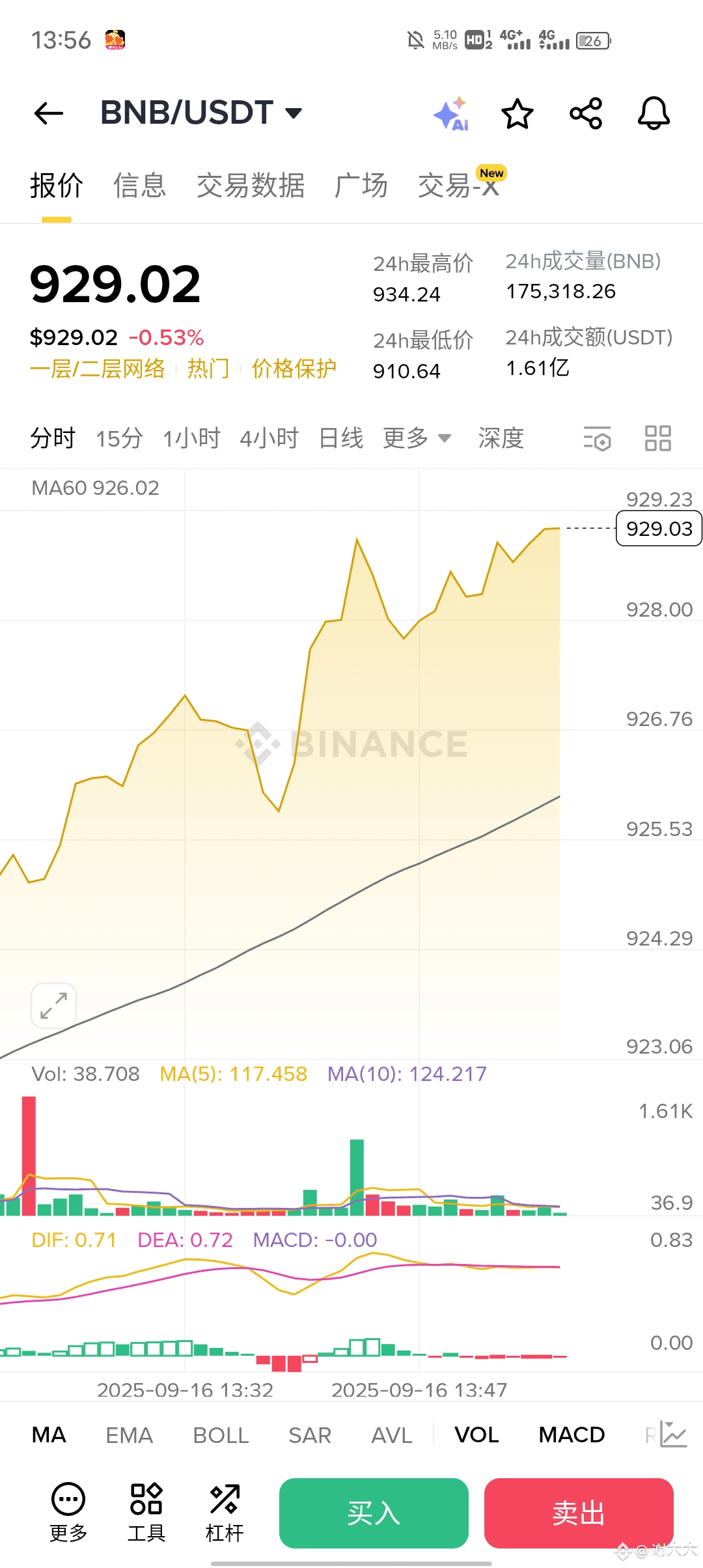The height and width of the screenshot is (1568, 703).
Task: Add BNB/USDT to favorites with star
Action: tap(517, 114)
